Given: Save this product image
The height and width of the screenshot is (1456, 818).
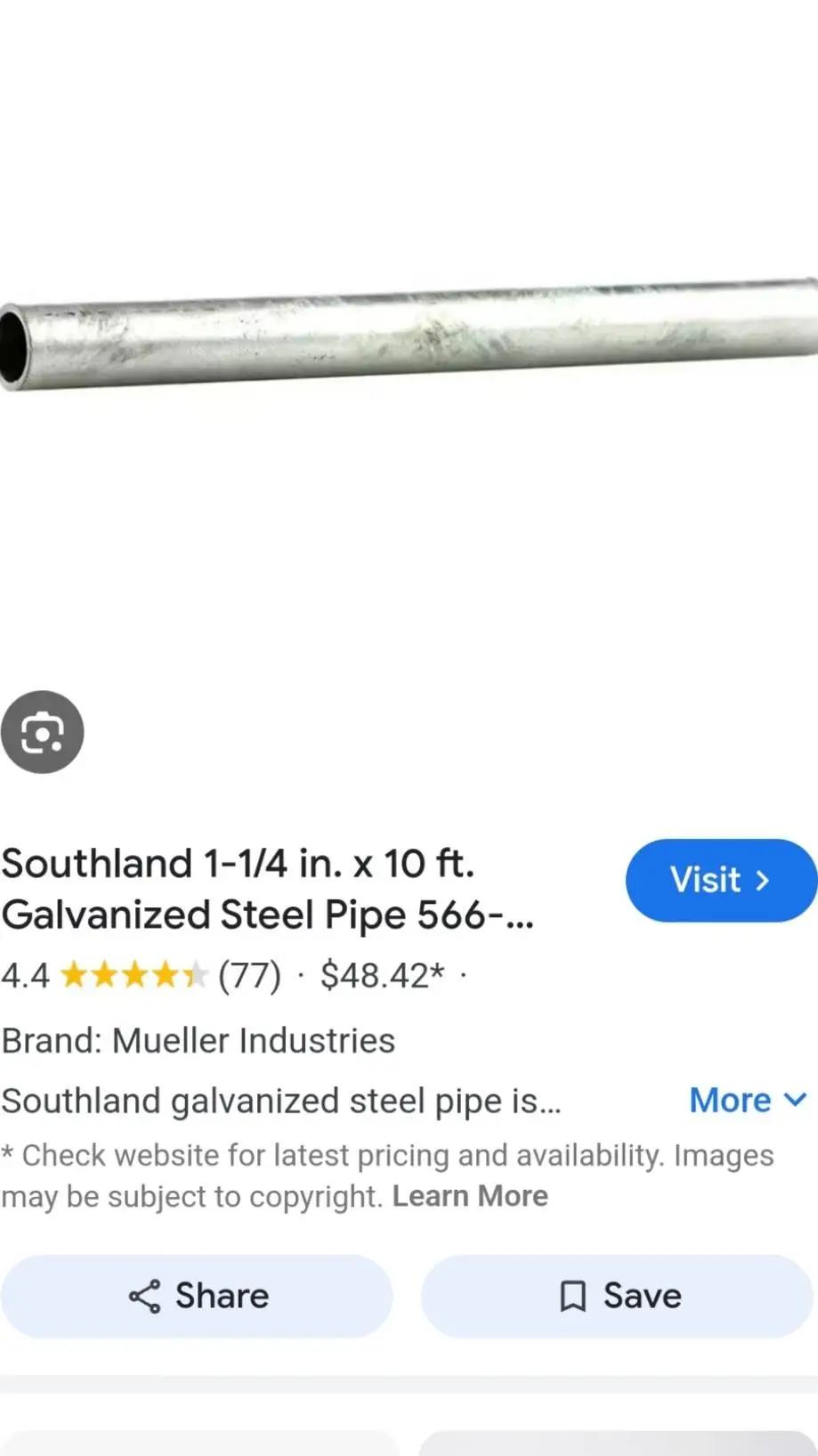Looking at the screenshot, I should (x=618, y=1296).
